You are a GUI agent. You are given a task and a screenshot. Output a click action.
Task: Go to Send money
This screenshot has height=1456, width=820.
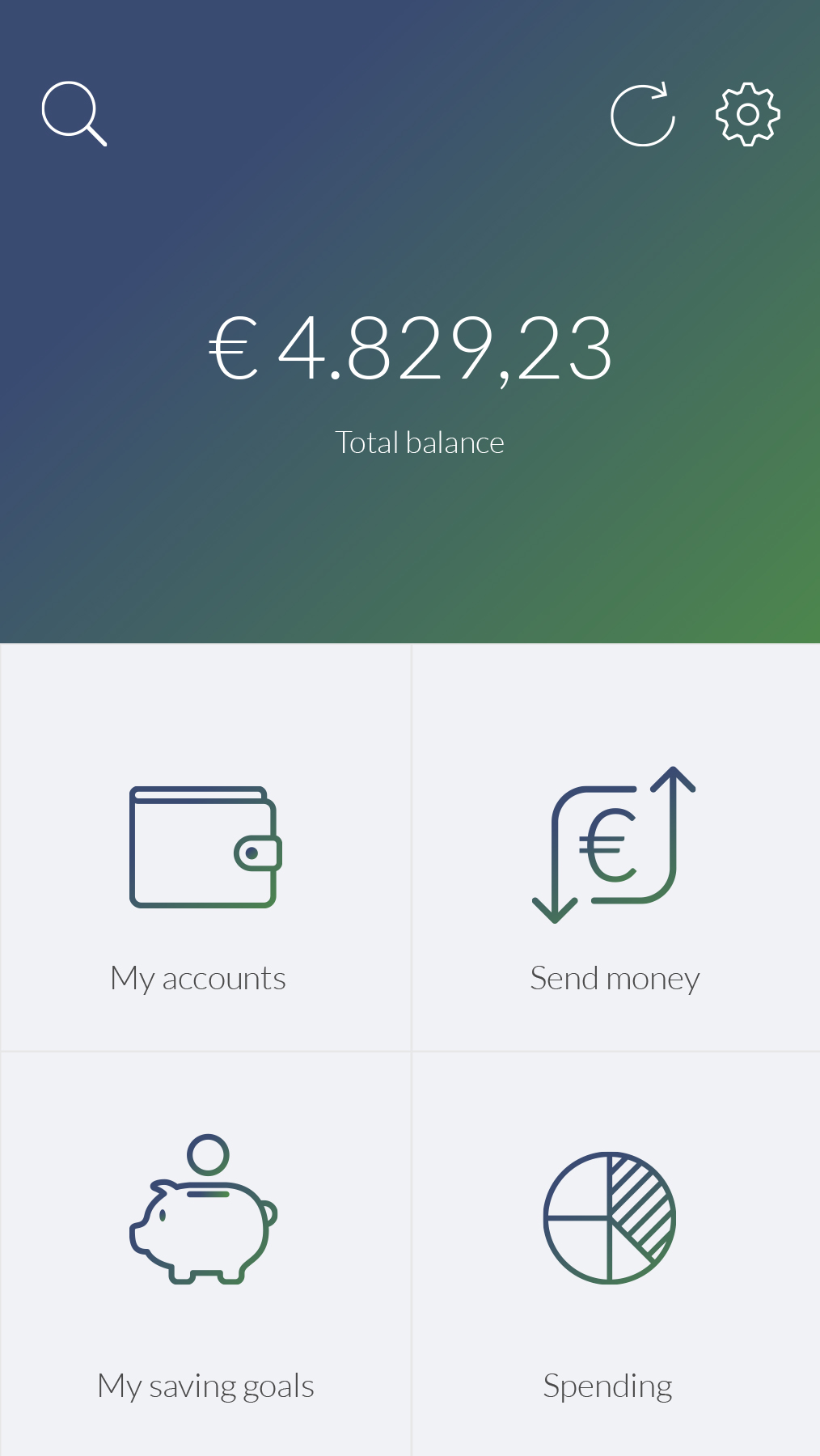pyautogui.click(x=615, y=849)
